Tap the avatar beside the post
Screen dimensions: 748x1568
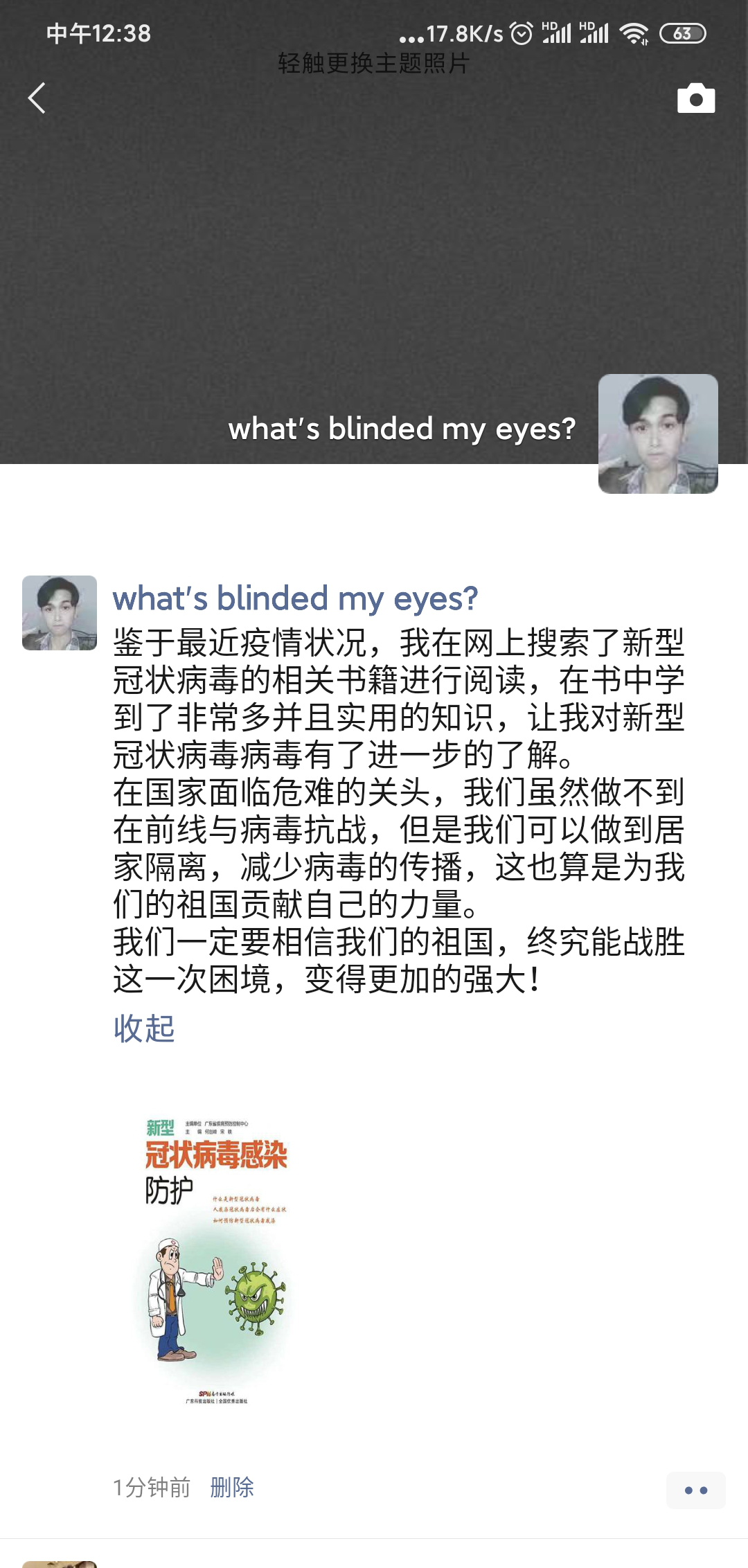pyautogui.click(x=60, y=613)
